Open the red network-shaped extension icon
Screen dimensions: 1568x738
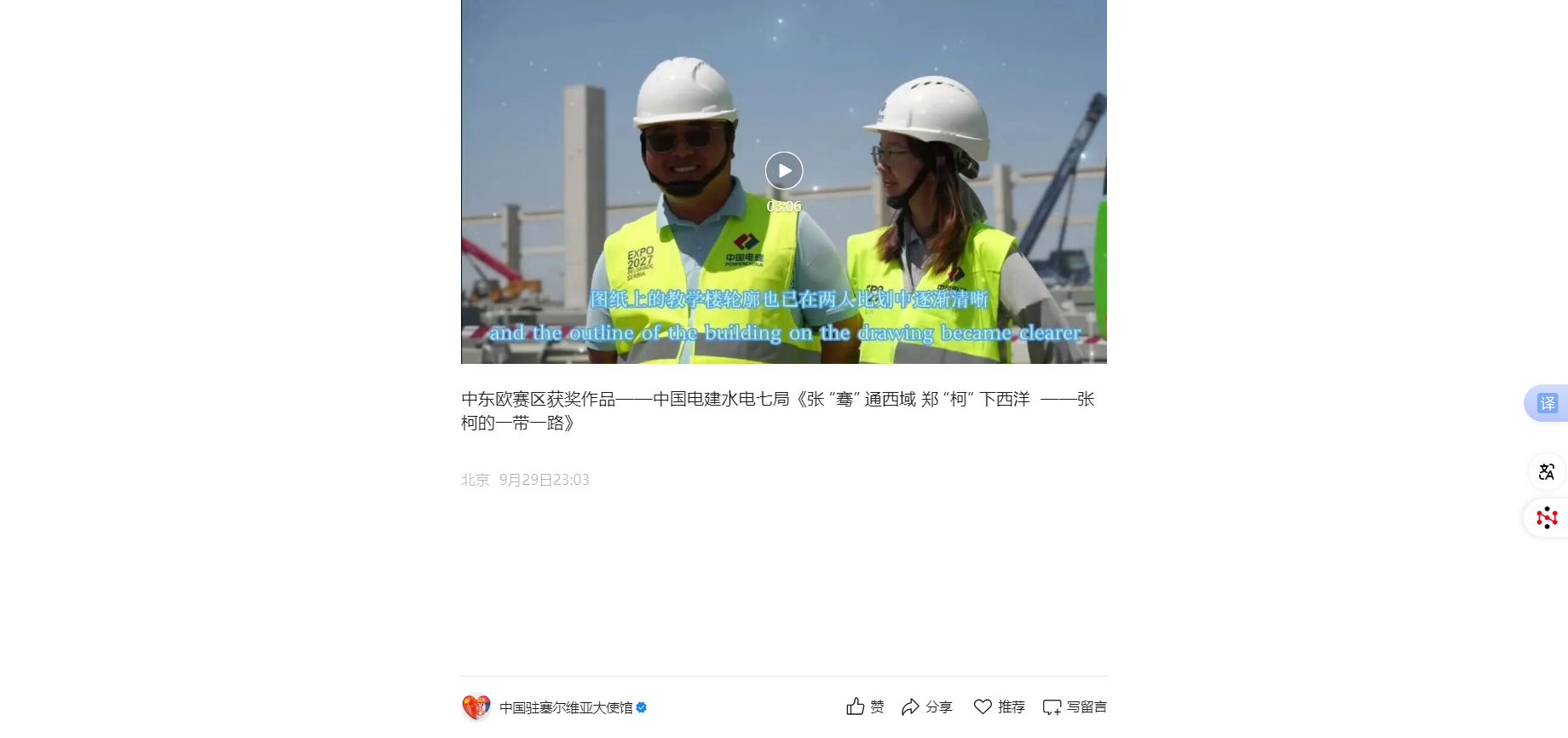[x=1546, y=517]
